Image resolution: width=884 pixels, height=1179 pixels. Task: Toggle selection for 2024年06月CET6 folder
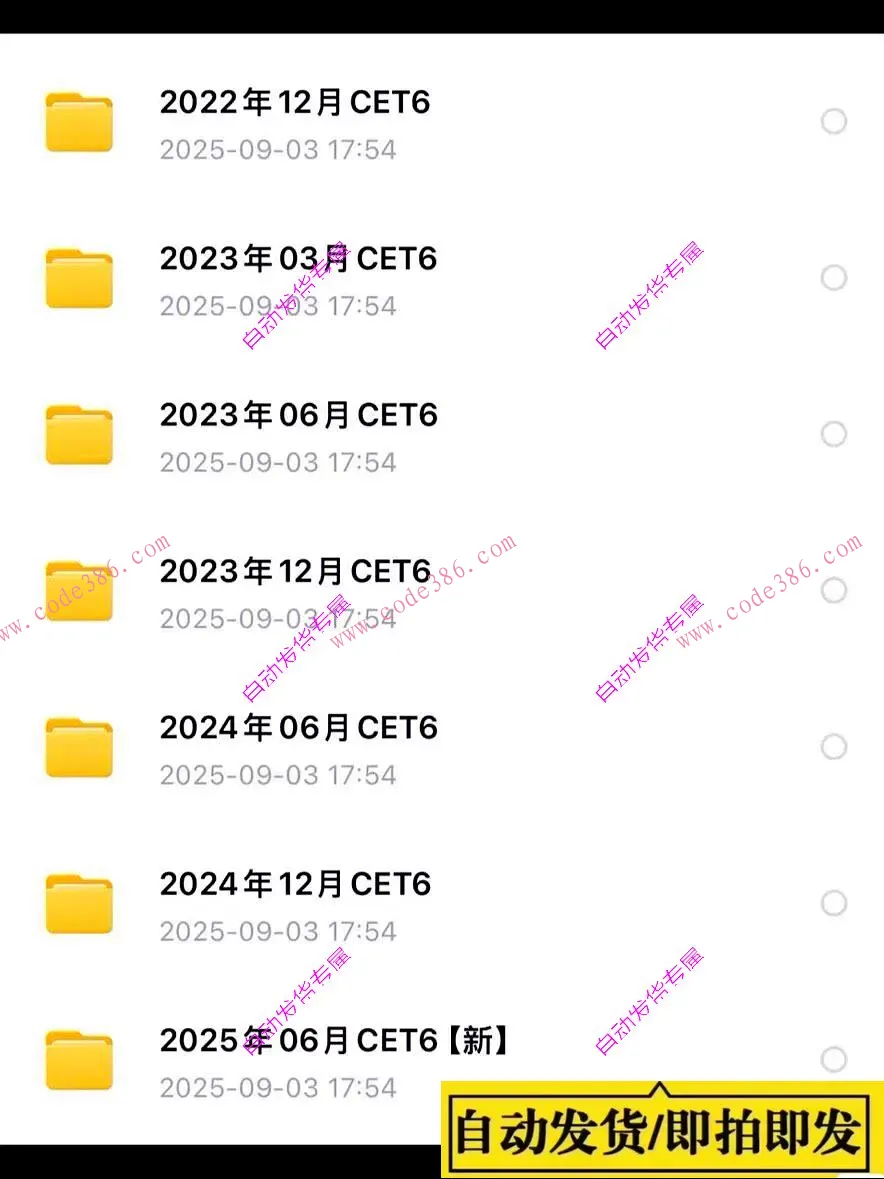tap(834, 747)
